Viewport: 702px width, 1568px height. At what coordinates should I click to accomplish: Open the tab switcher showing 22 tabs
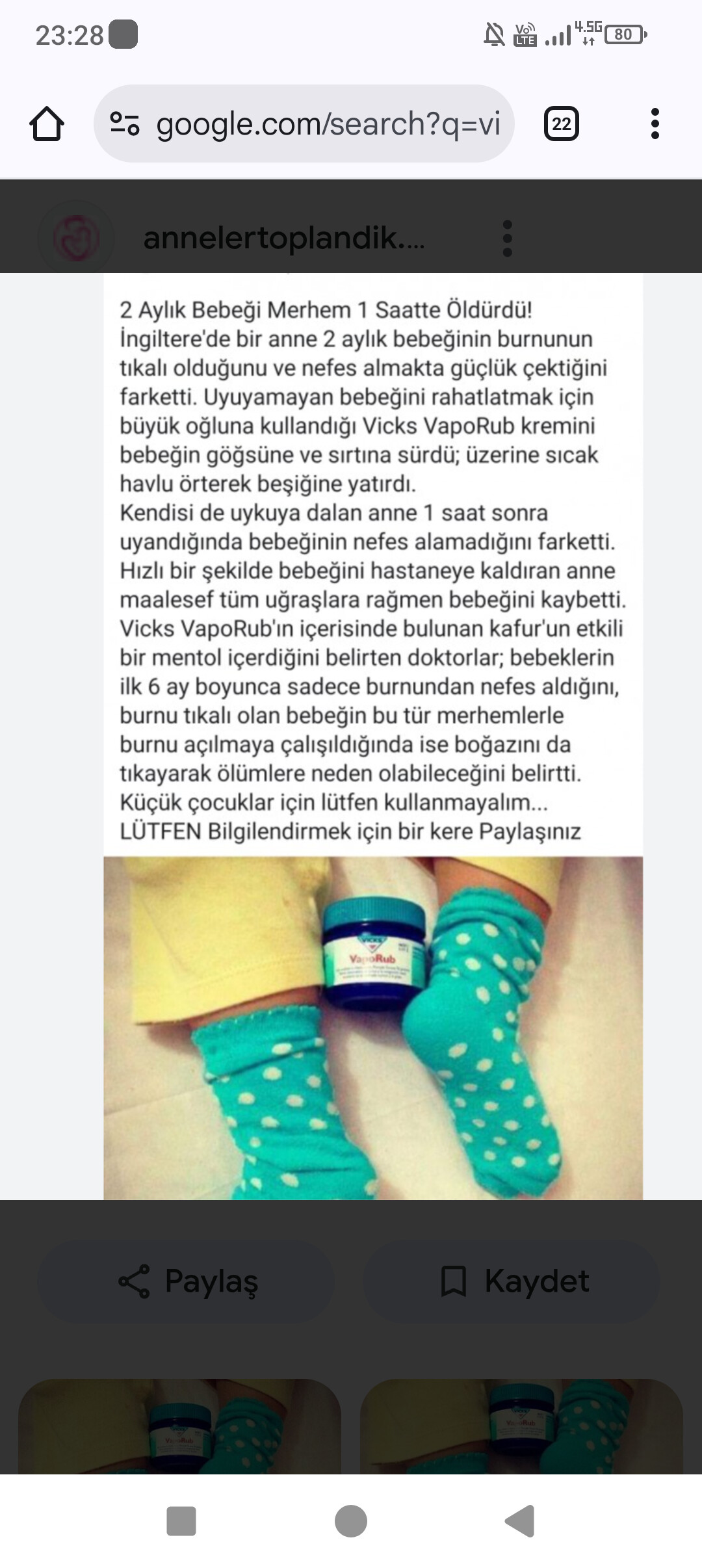[562, 124]
